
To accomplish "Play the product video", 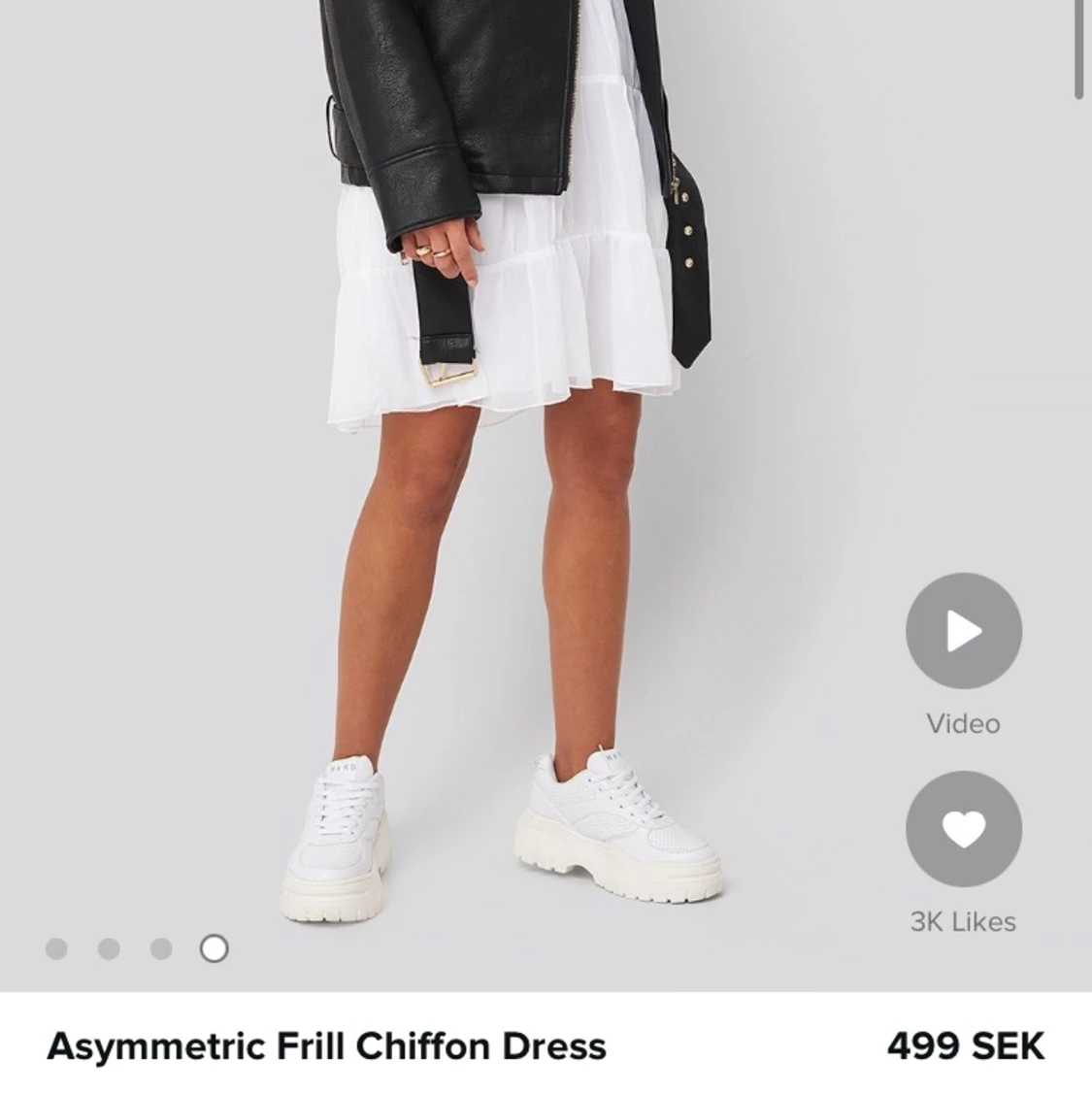I will pos(963,631).
